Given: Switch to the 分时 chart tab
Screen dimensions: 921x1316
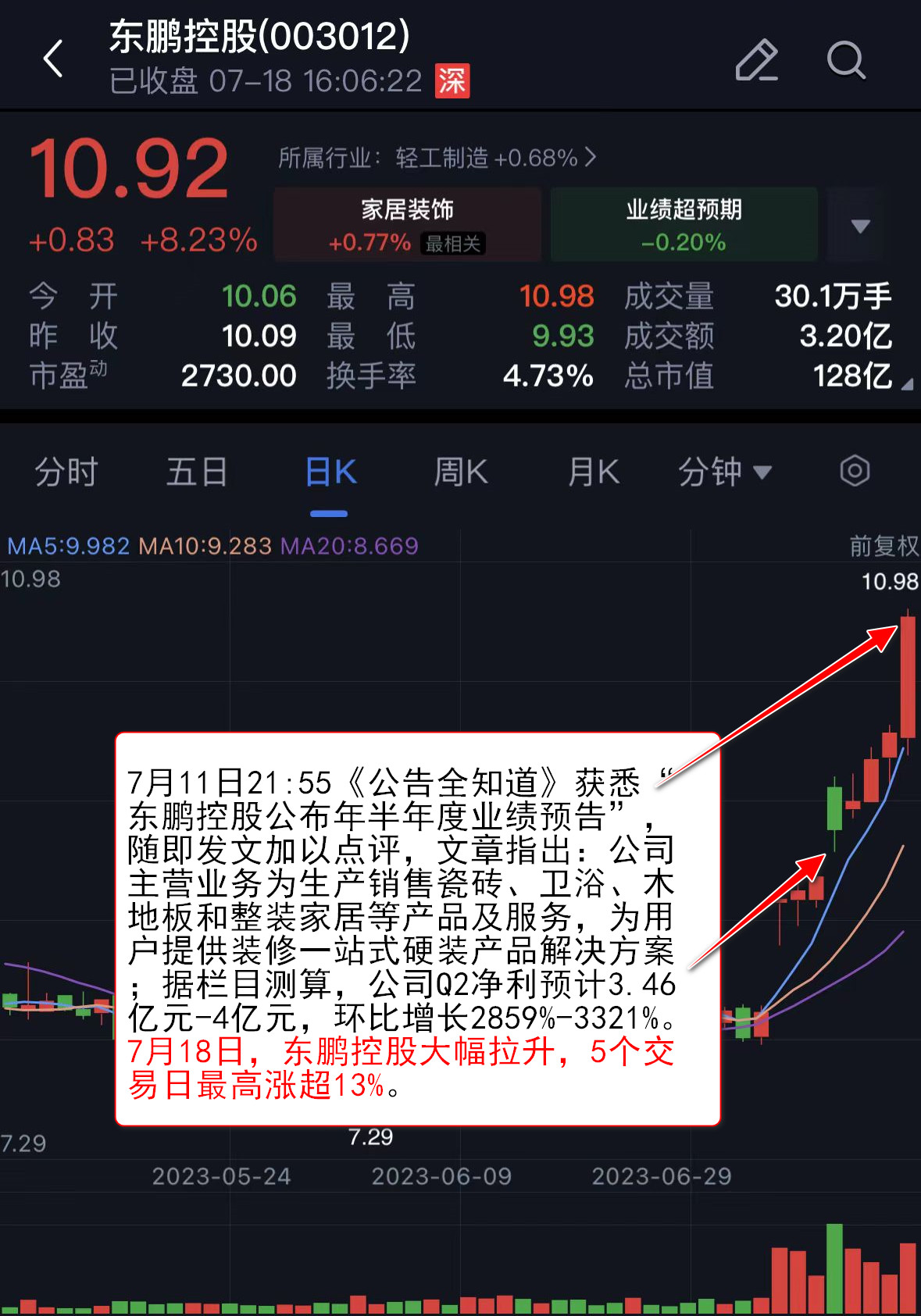Looking at the screenshot, I should coord(66,472).
